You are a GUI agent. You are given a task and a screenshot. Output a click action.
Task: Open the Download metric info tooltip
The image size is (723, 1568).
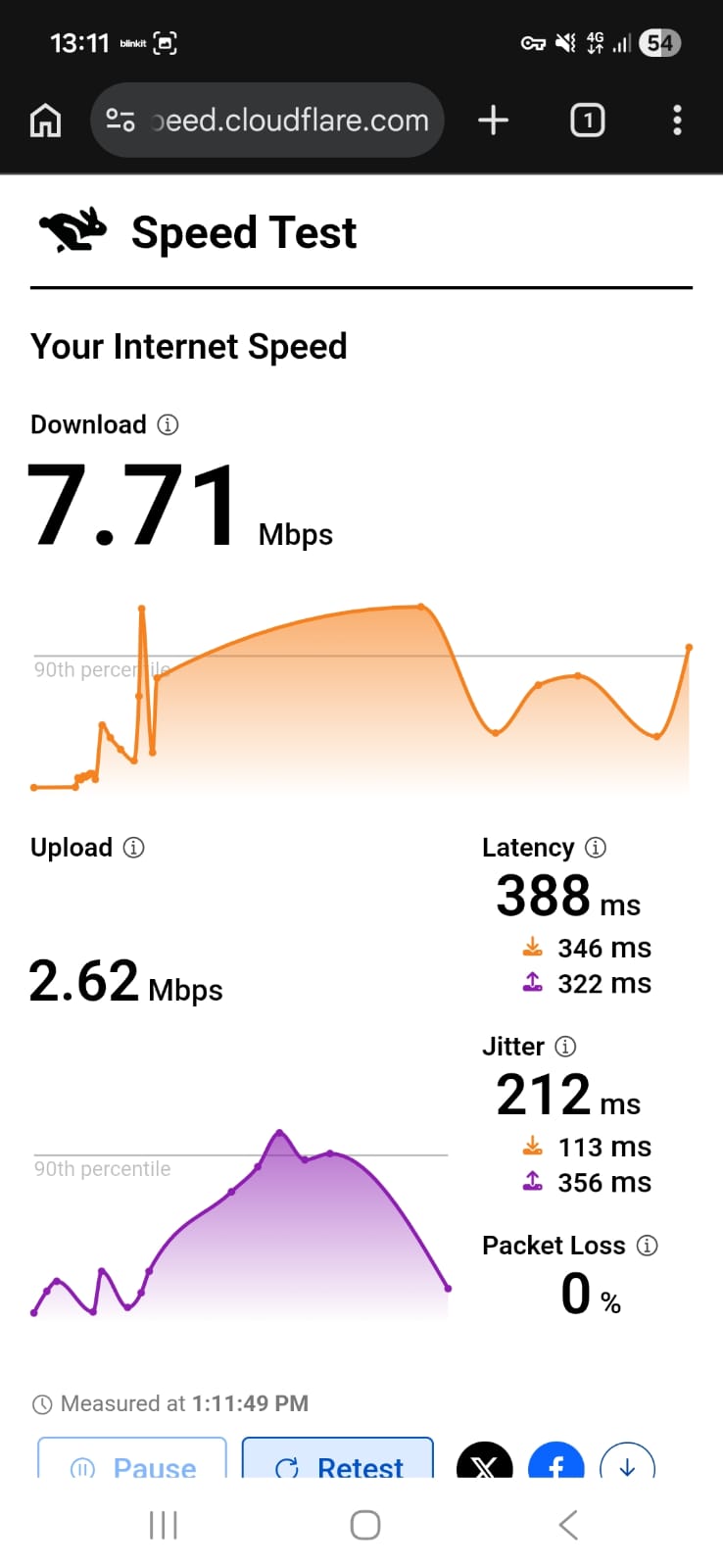[168, 424]
